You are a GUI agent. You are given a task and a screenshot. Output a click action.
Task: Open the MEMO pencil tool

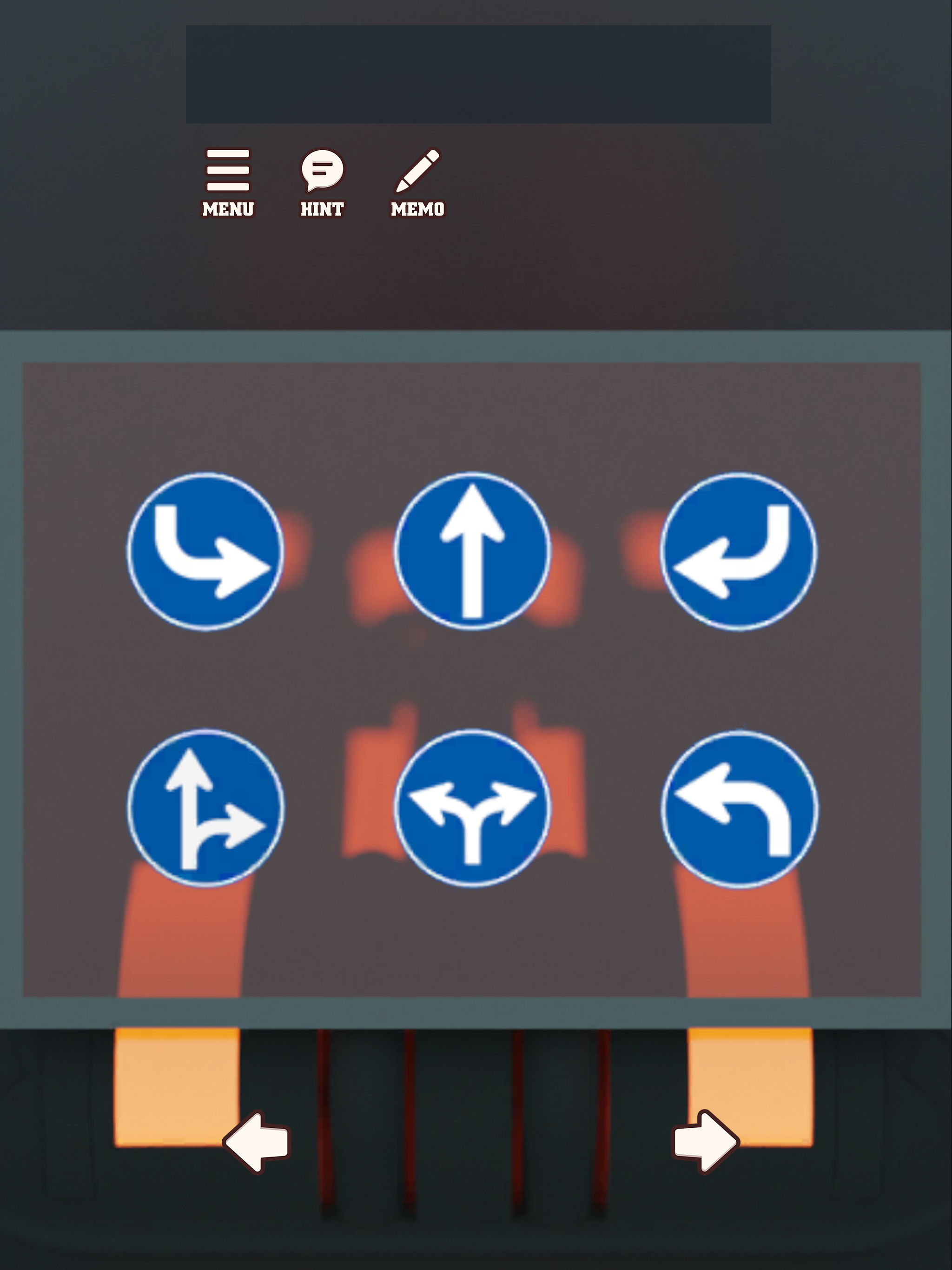pos(417,181)
